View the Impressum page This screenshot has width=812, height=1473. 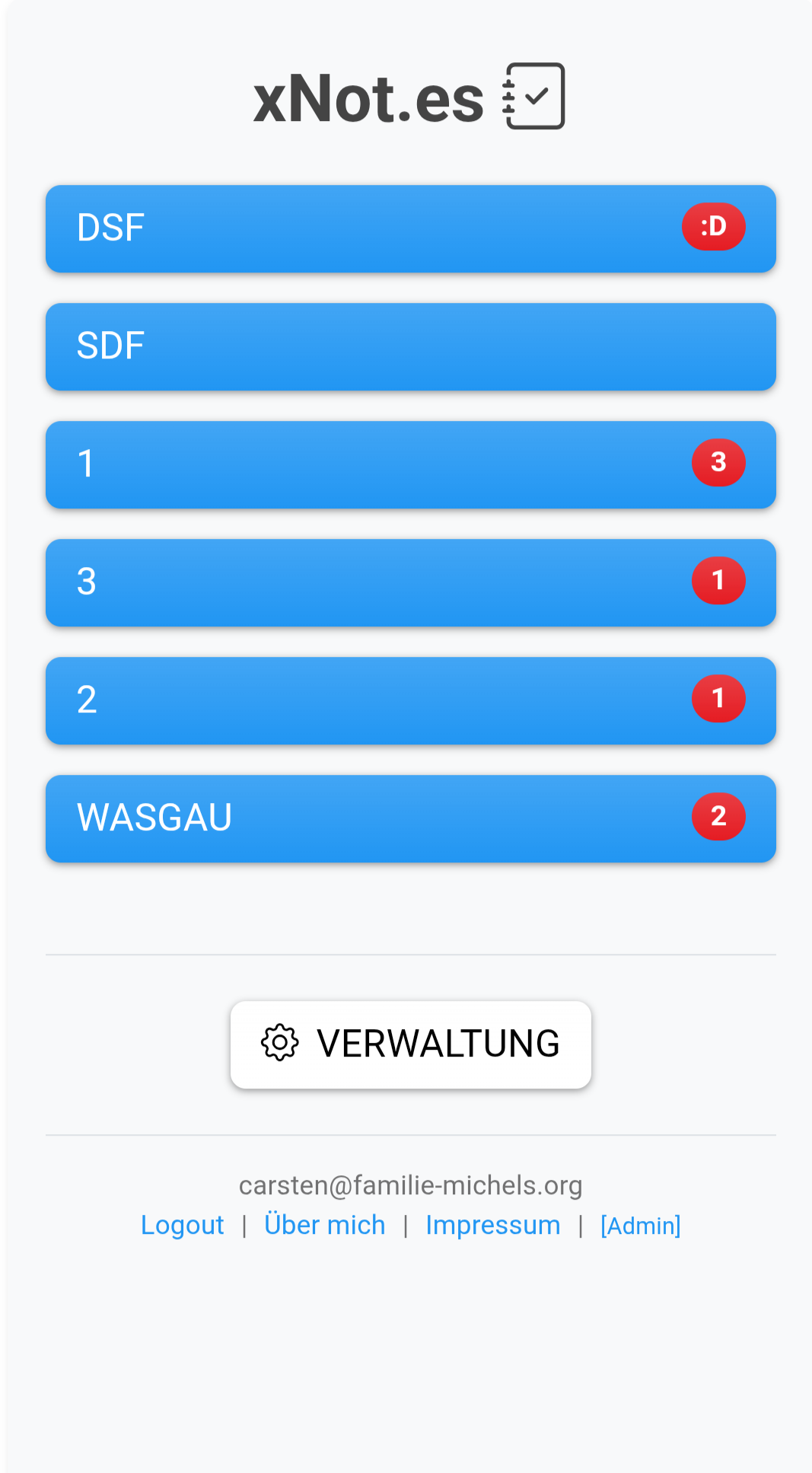pos(493,1225)
